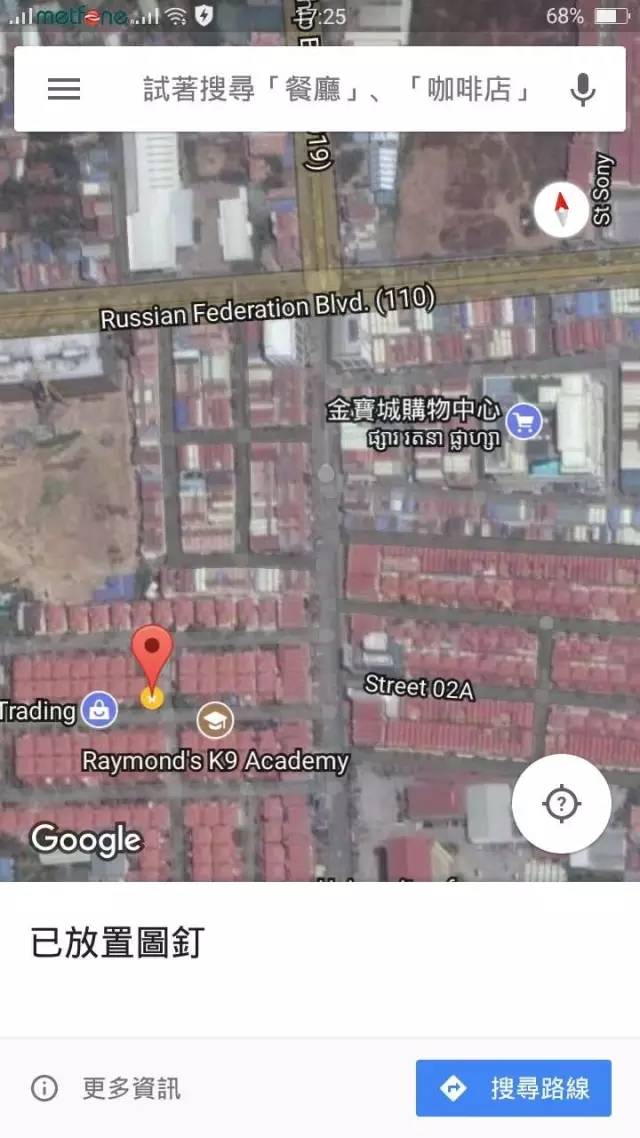
Task: Open 更多資訊 for the dropped pin
Action: coord(106,1088)
